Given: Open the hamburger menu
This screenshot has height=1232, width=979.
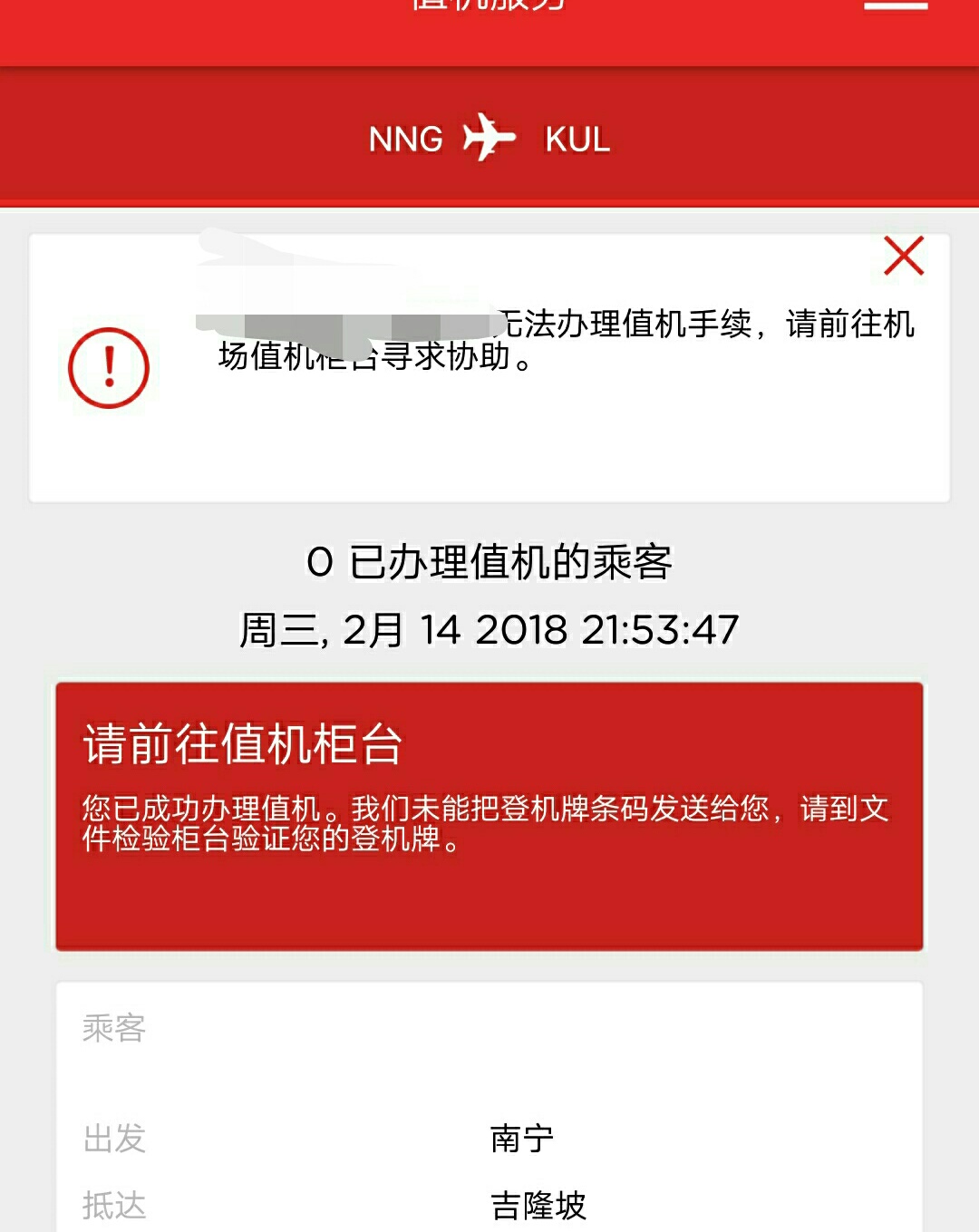Looking at the screenshot, I should 895,7.
